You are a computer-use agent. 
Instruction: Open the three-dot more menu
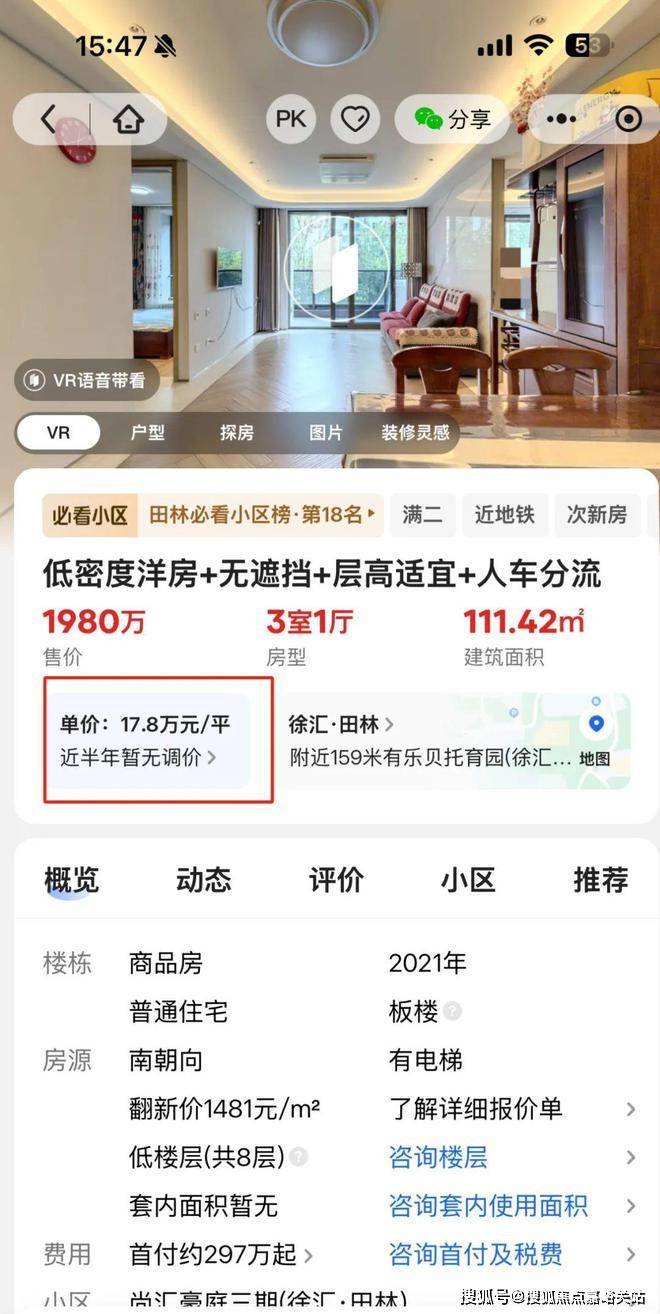point(561,119)
